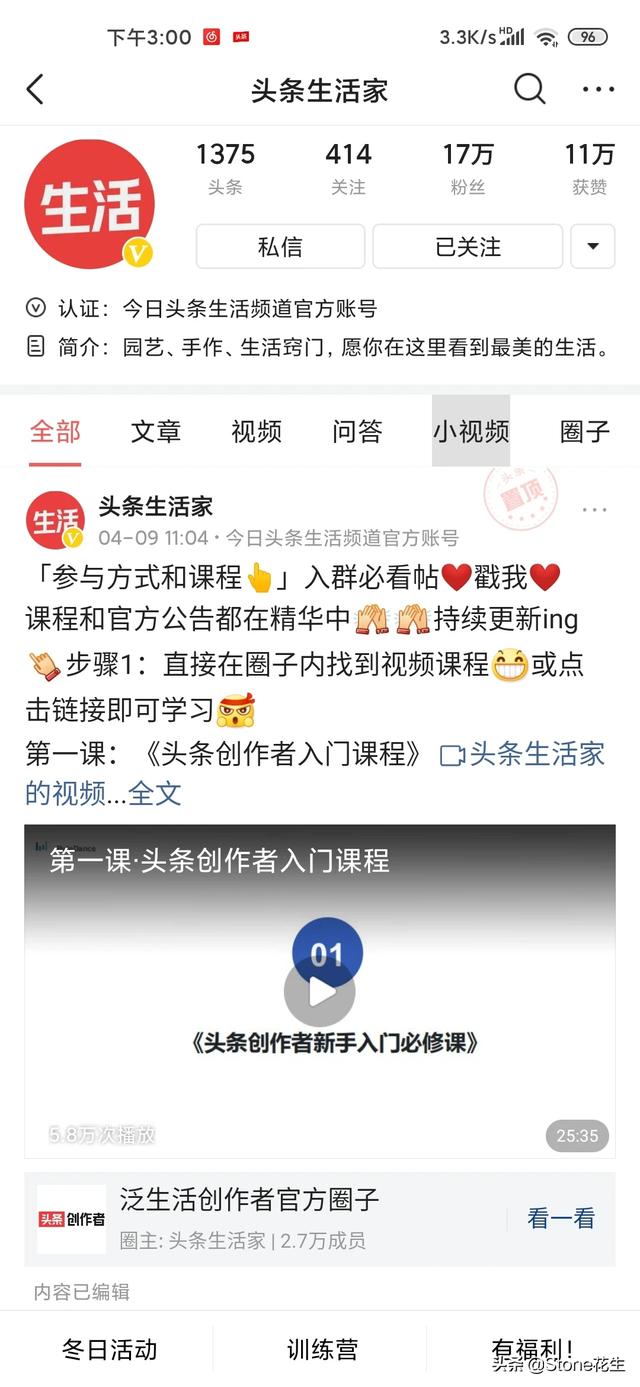Switch to the 问答 tab
Image resolution: width=640 pixels, height=1387 pixels.
click(x=357, y=431)
